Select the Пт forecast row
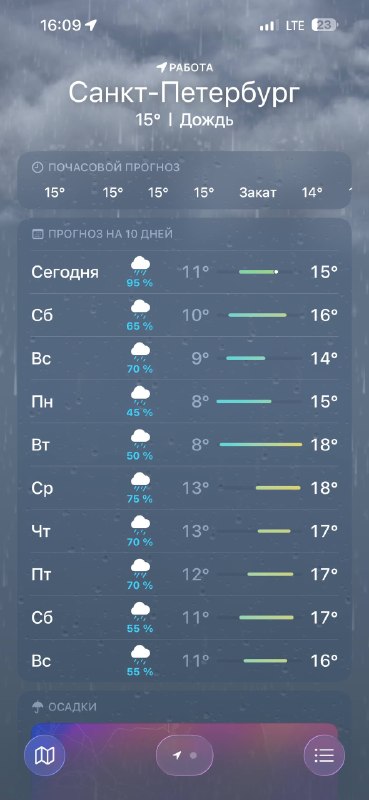This screenshot has height=800, width=369. (184, 574)
